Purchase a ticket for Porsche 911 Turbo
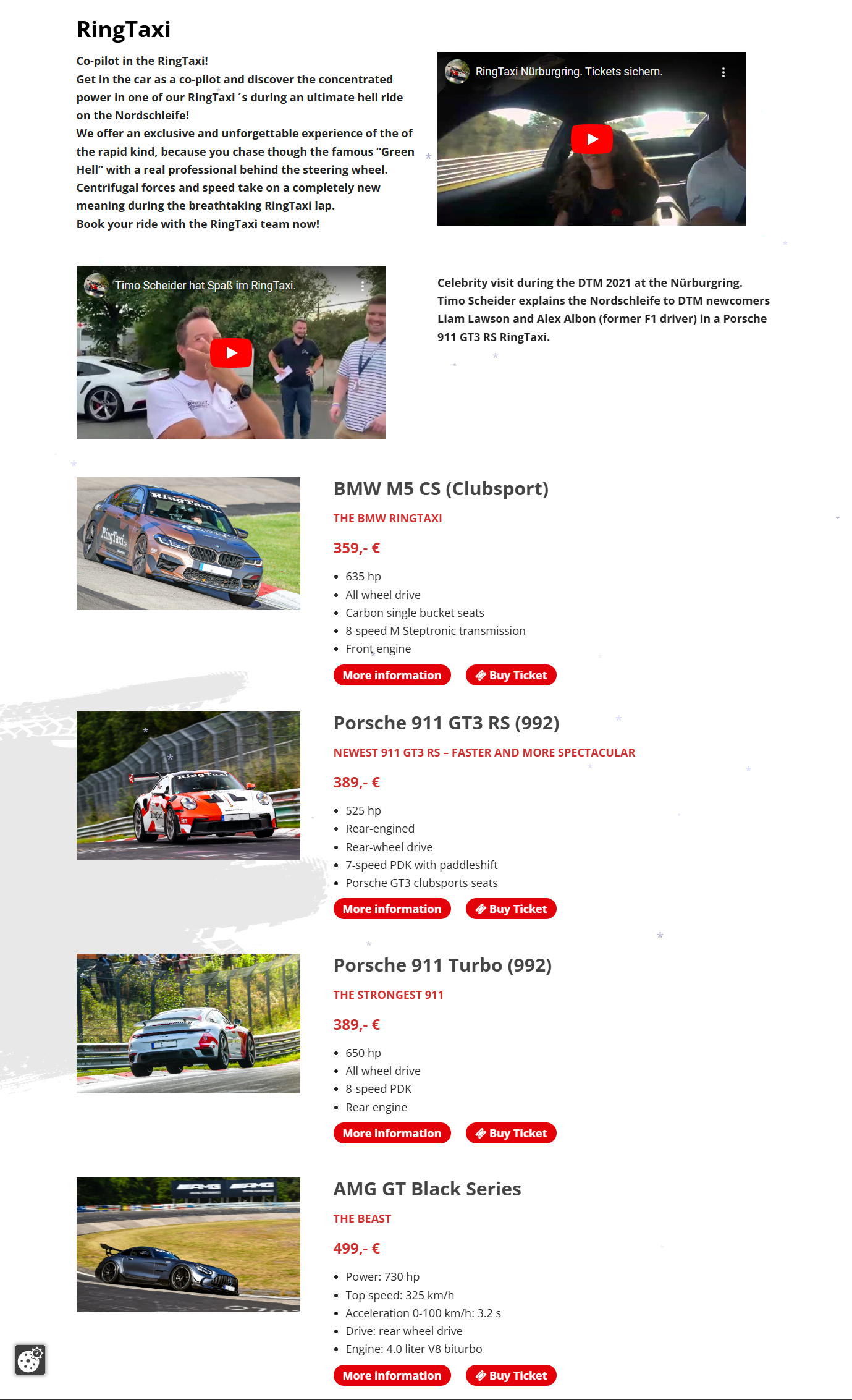The image size is (852, 1400). [x=511, y=1133]
